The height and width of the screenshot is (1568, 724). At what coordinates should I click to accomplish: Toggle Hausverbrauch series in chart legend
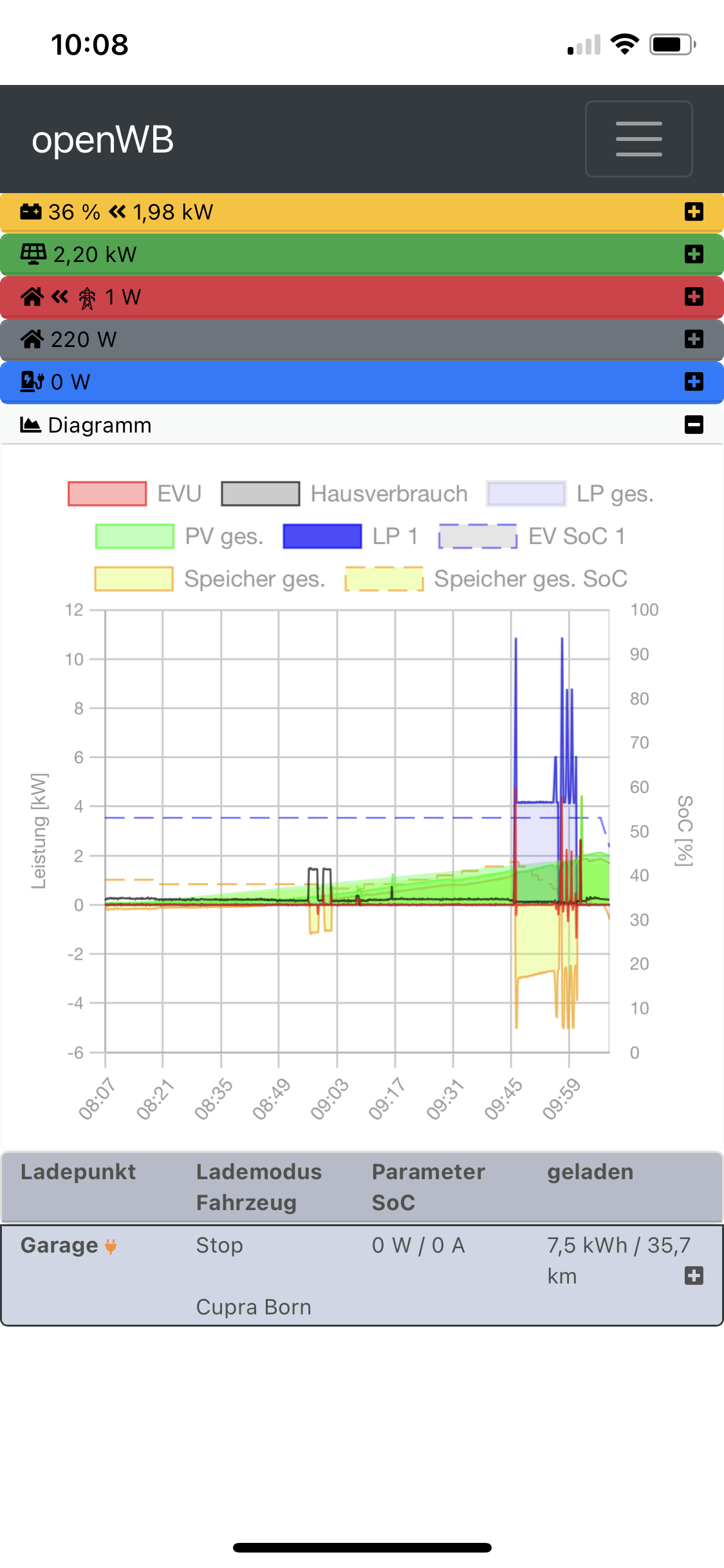tap(344, 494)
